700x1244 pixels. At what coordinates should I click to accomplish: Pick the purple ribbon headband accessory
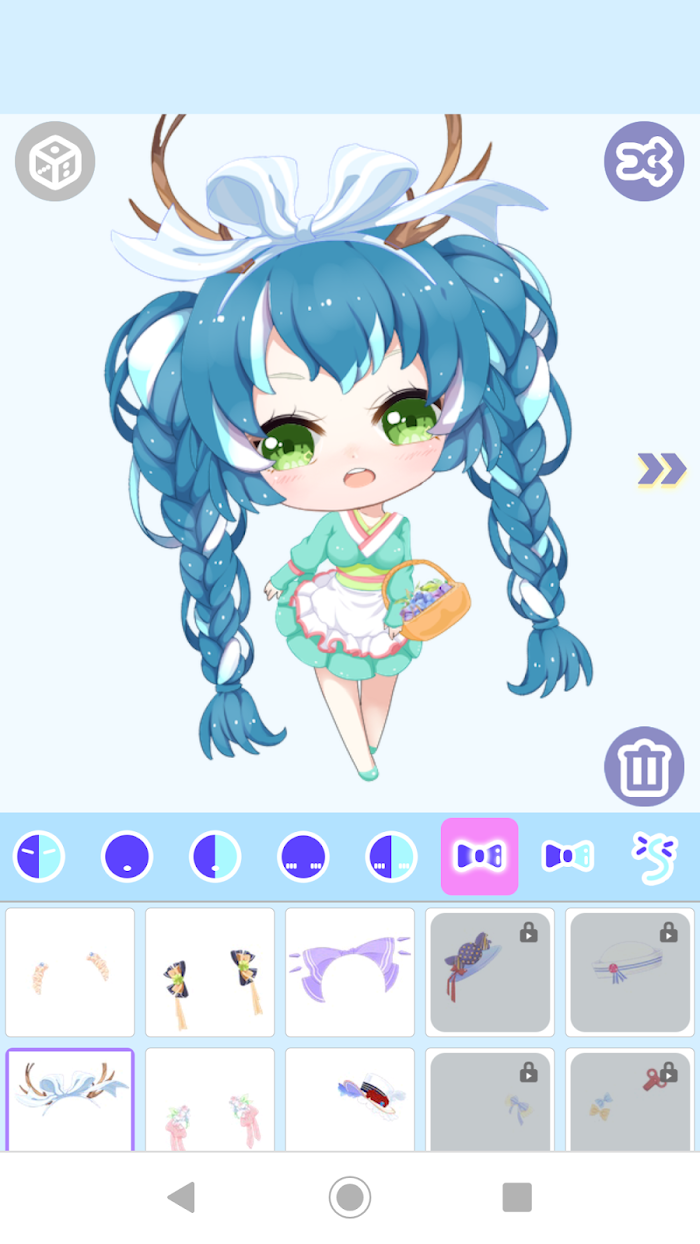tap(350, 972)
